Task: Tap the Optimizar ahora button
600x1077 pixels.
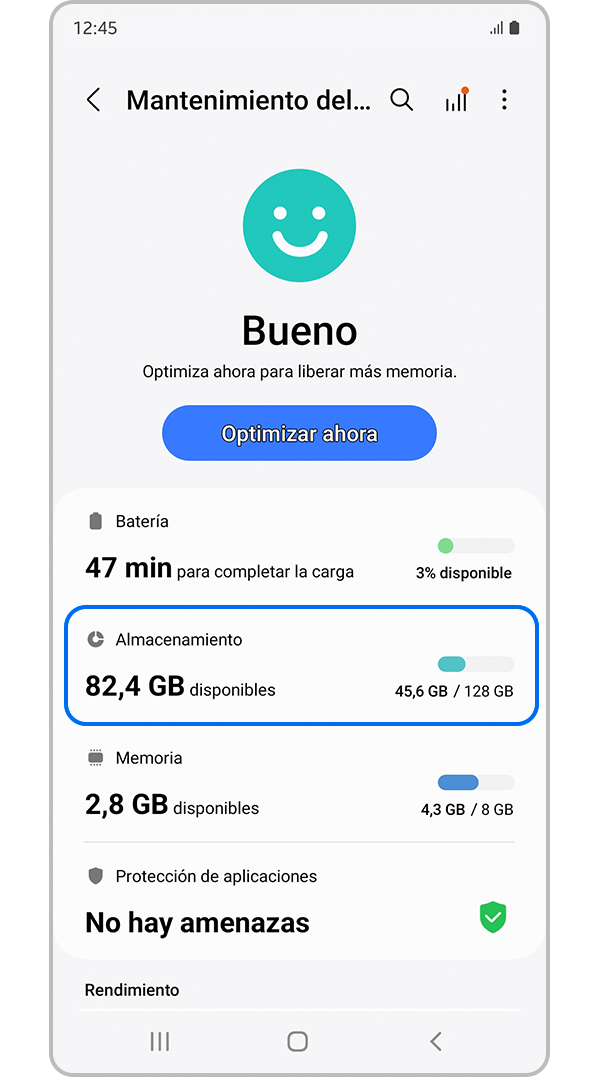Action: [x=299, y=433]
